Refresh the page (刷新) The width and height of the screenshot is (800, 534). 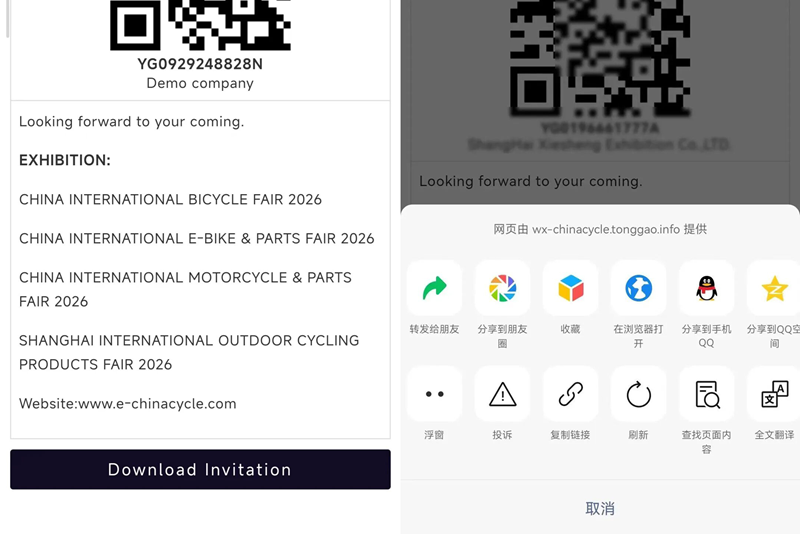coord(638,394)
